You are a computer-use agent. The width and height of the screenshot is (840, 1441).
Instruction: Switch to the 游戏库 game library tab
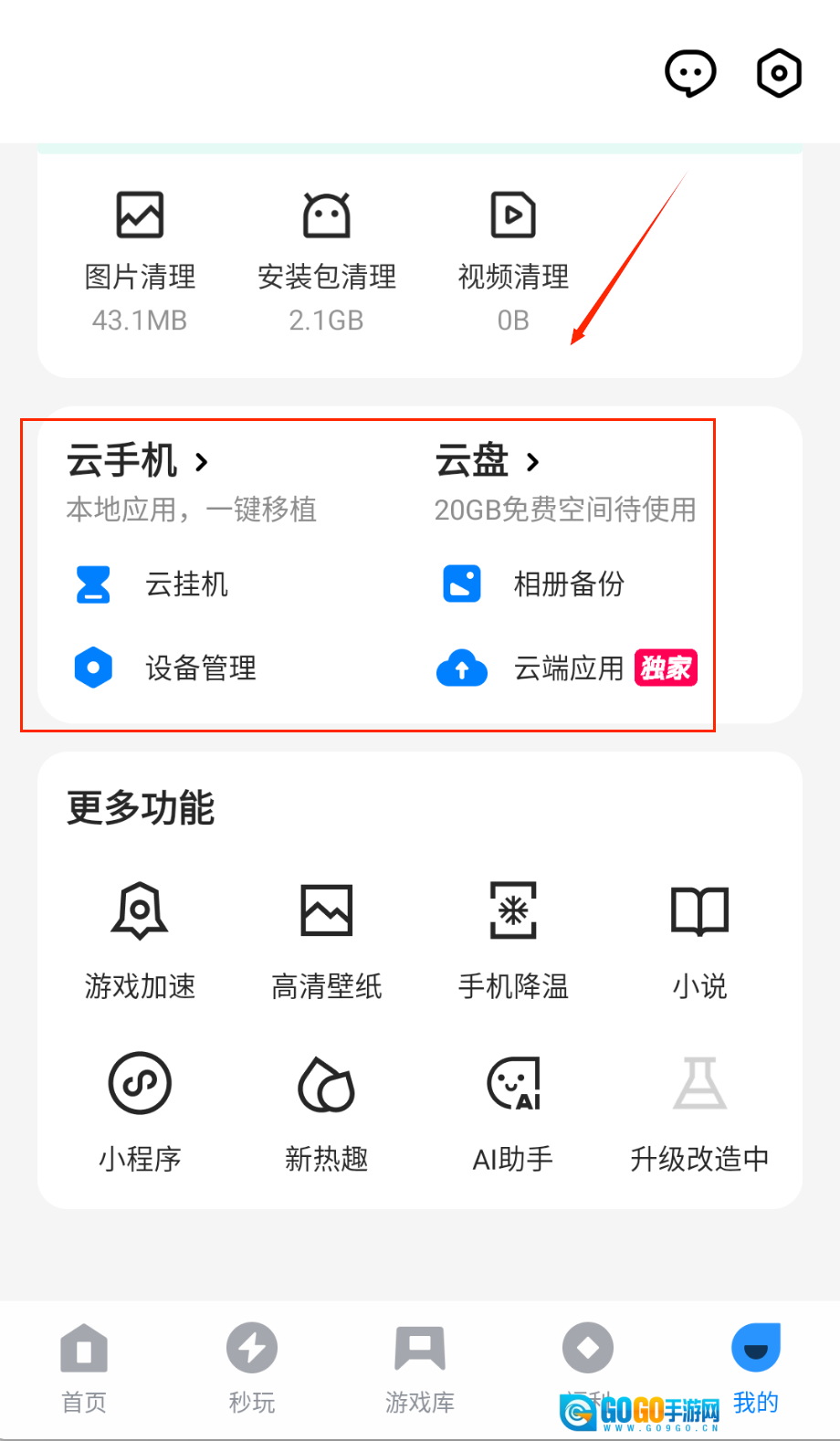click(x=420, y=1367)
